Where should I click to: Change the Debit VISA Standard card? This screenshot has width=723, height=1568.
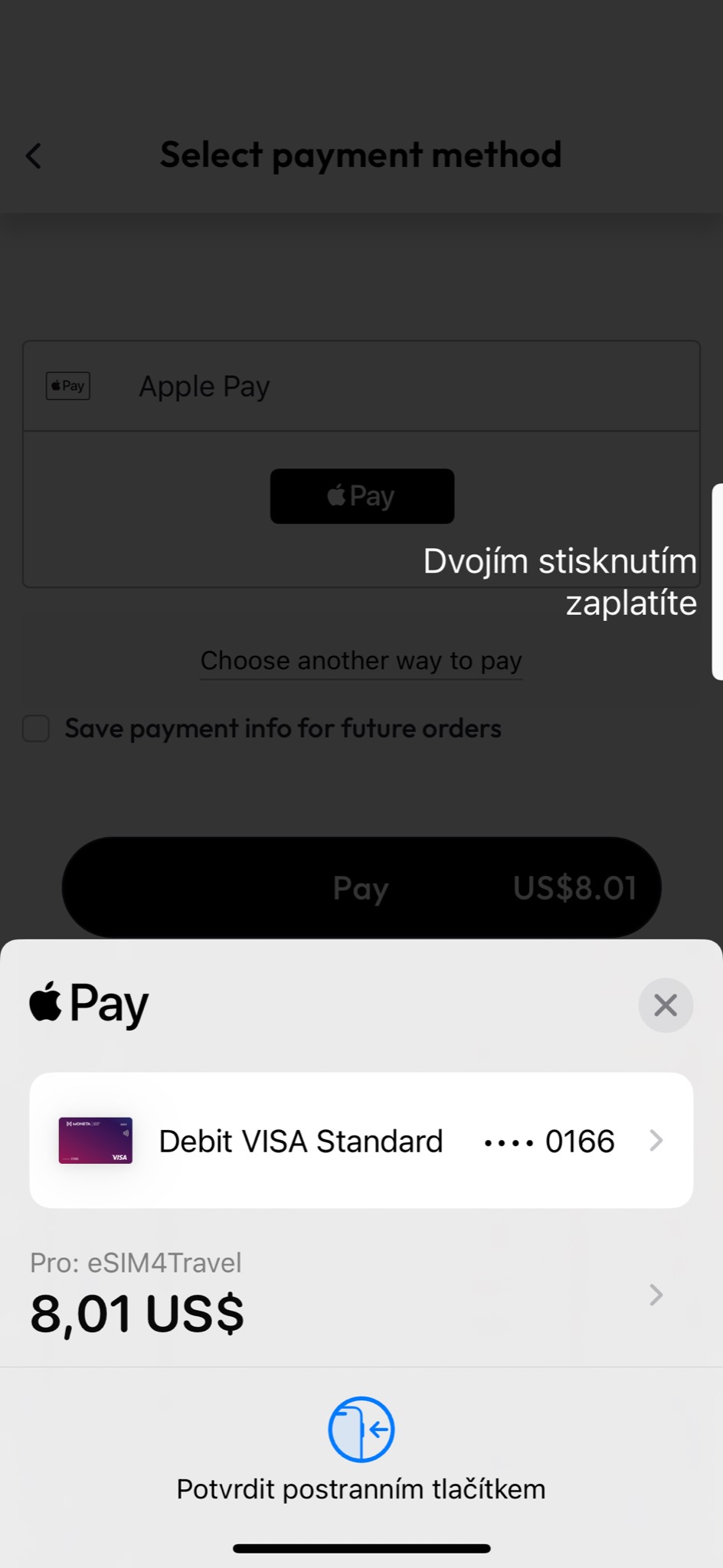pyautogui.click(x=361, y=1141)
